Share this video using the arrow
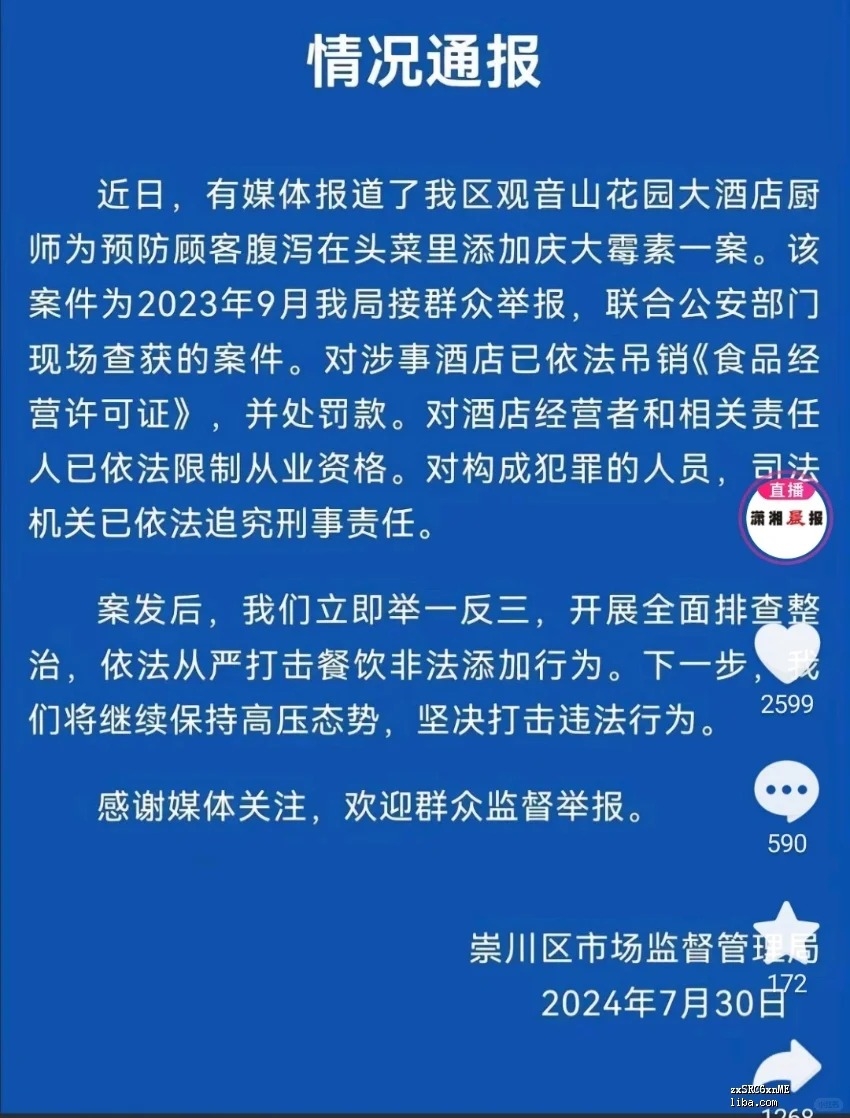Image resolution: width=850 pixels, height=1118 pixels. point(787,1070)
